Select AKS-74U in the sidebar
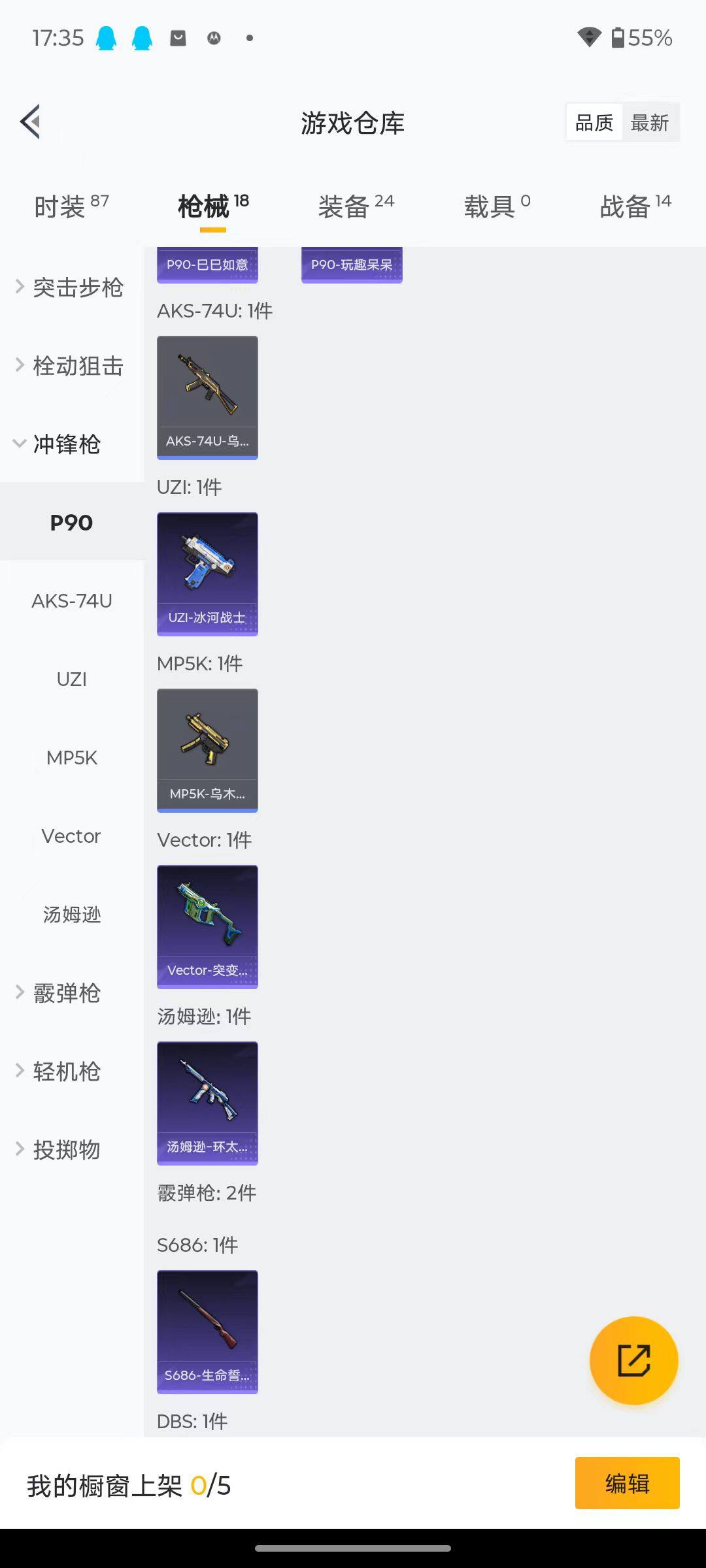Viewport: 706px width, 1568px height. click(72, 601)
